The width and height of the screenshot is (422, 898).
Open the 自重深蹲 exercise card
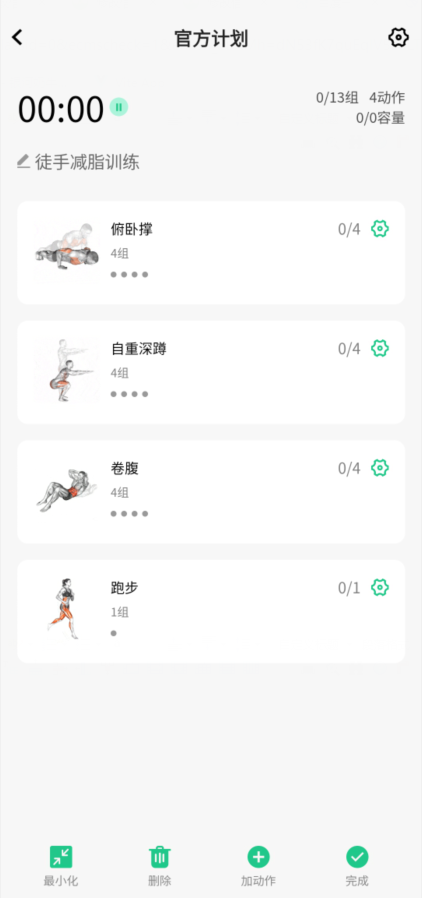coord(211,372)
